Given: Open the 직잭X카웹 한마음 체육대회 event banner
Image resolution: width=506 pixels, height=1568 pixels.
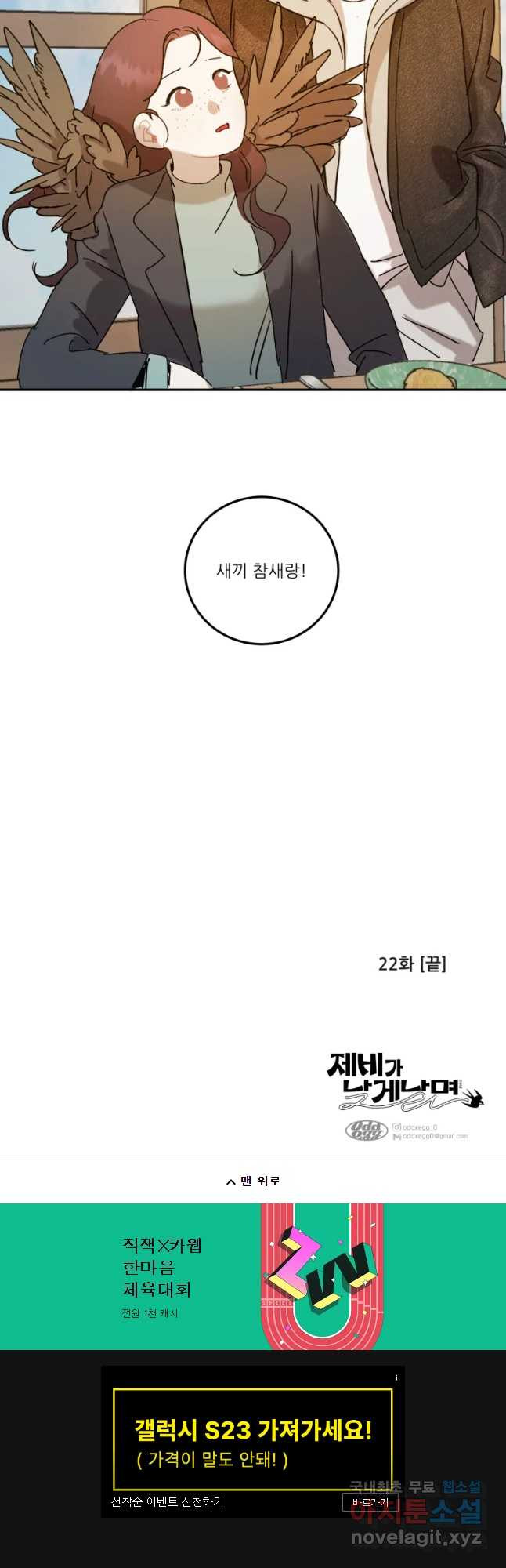Looking at the screenshot, I should (x=253, y=1276).
